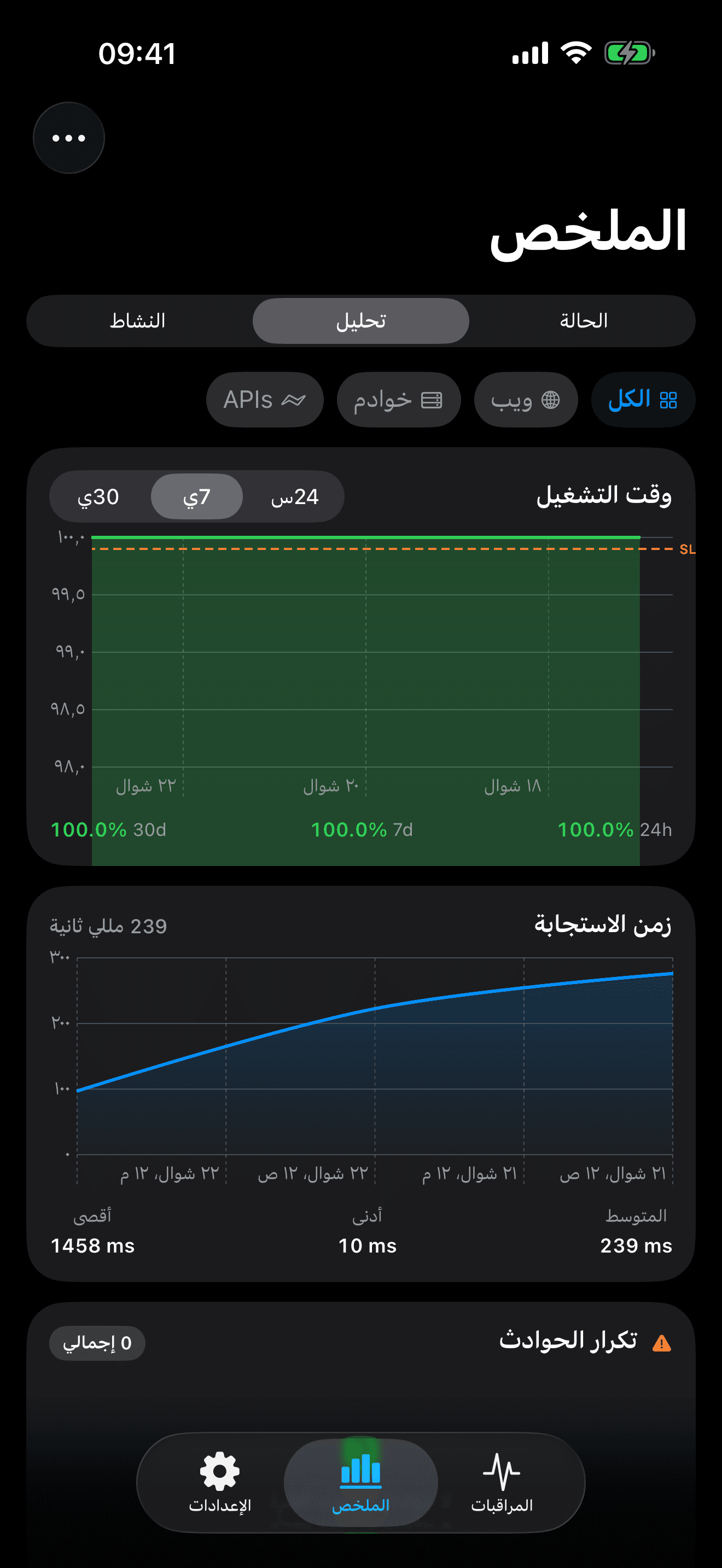
Task: Enable the خوادم filter chip
Action: pyautogui.click(x=399, y=400)
